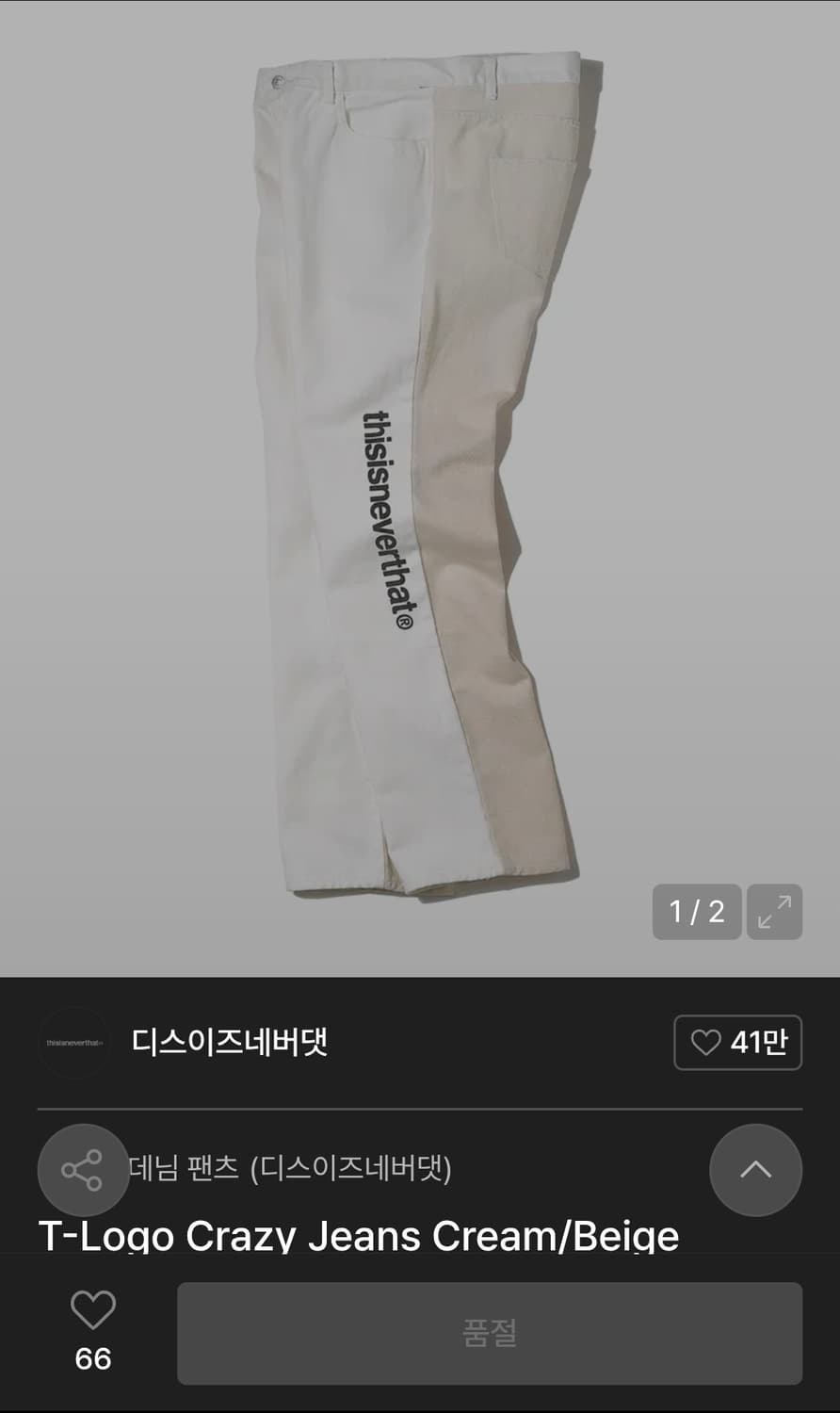This screenshot has width=840, height=1413.
Task: Tap the 1 / 2 image page indicator
Action: tap(696, 912)
